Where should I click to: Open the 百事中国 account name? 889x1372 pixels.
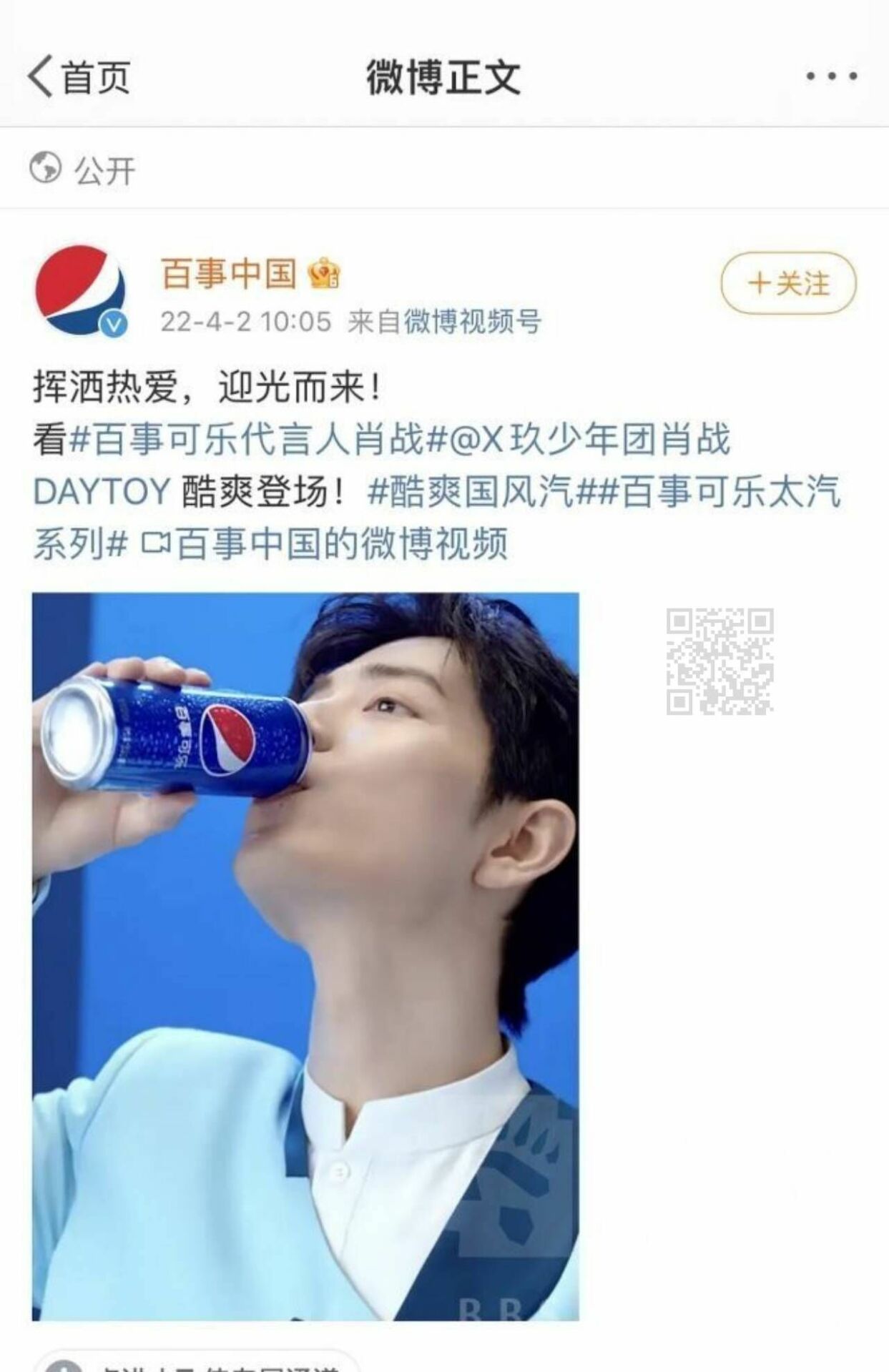(x=229, y=273)
